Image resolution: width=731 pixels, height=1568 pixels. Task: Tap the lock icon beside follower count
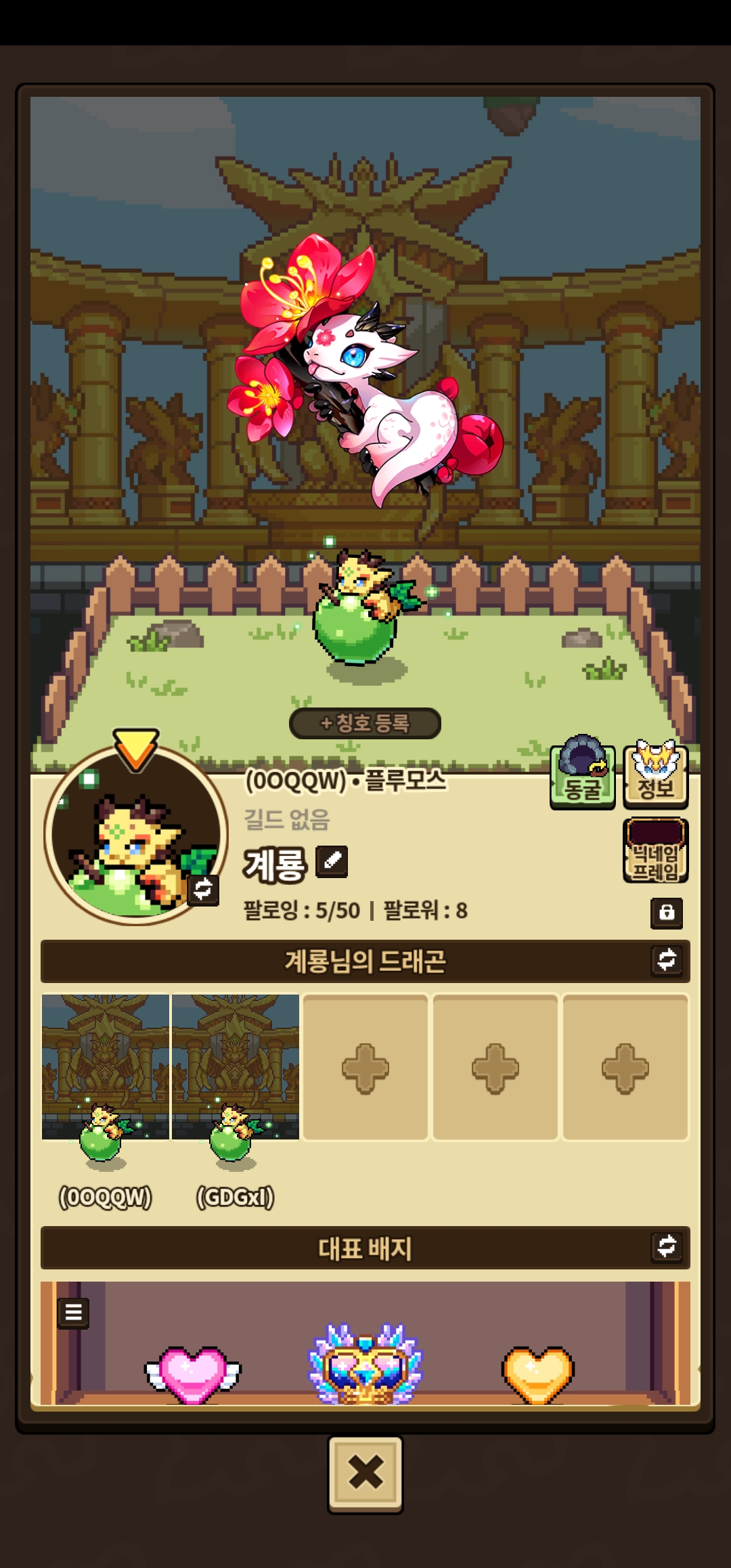click(666, 913)
